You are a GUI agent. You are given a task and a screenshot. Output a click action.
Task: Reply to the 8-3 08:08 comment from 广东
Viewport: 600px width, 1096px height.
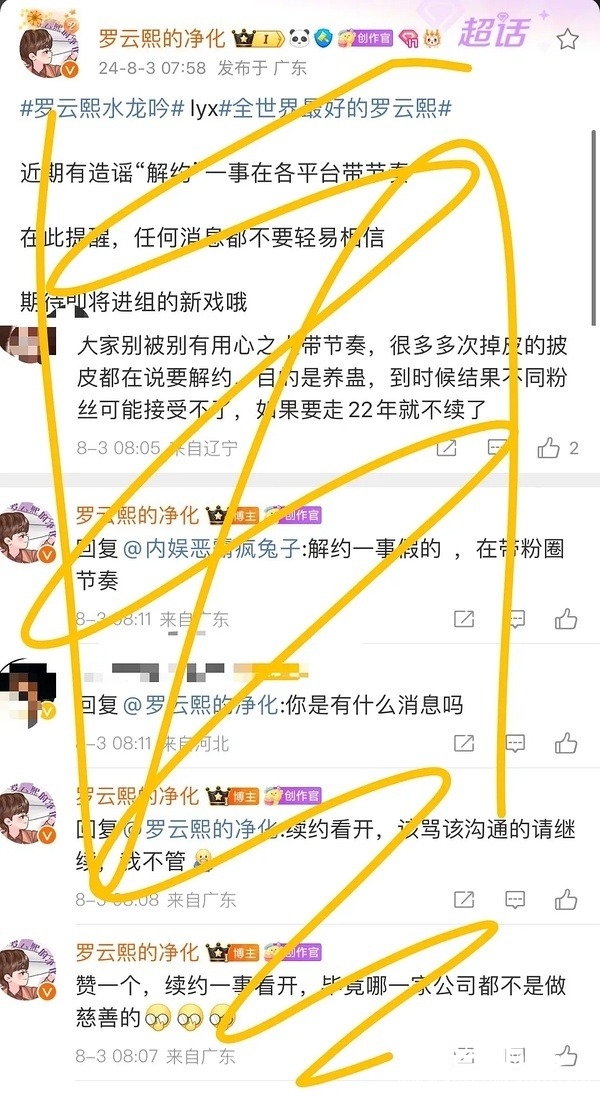point(515,898)
